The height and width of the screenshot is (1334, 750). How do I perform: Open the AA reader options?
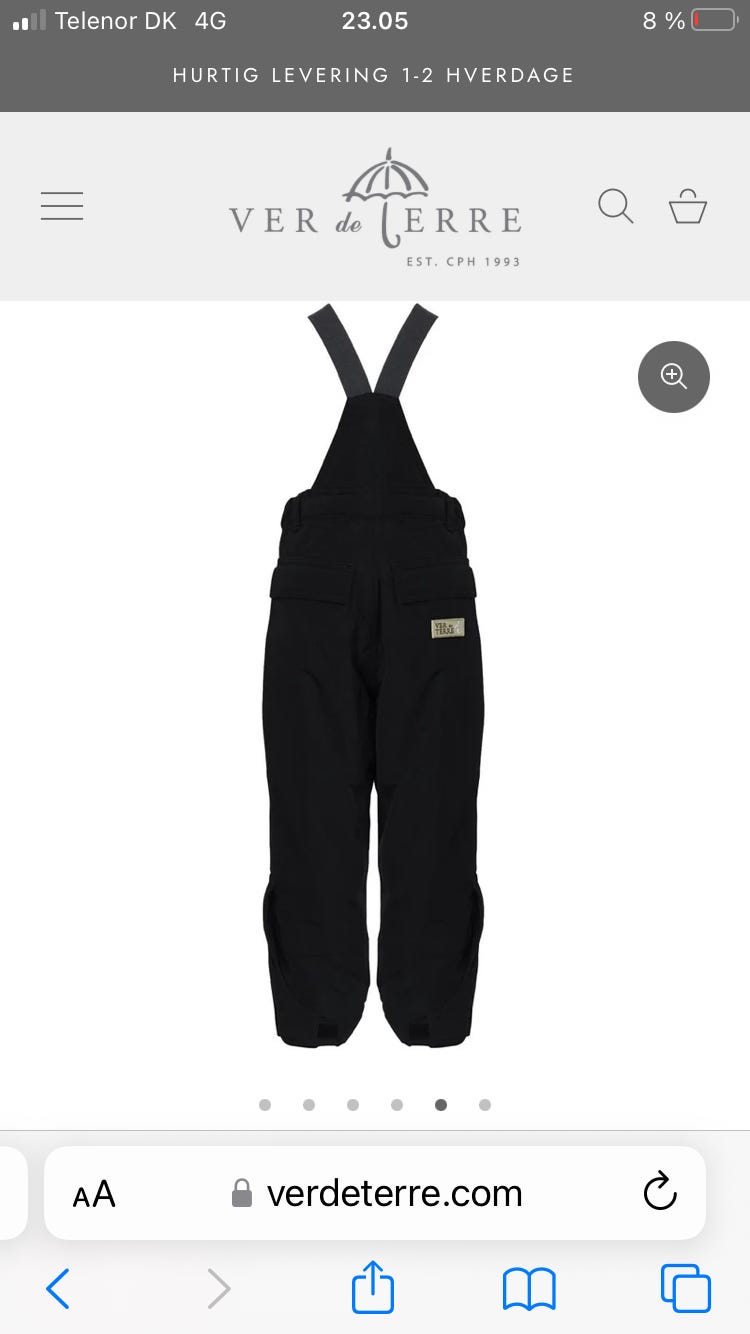[94, 1194]
